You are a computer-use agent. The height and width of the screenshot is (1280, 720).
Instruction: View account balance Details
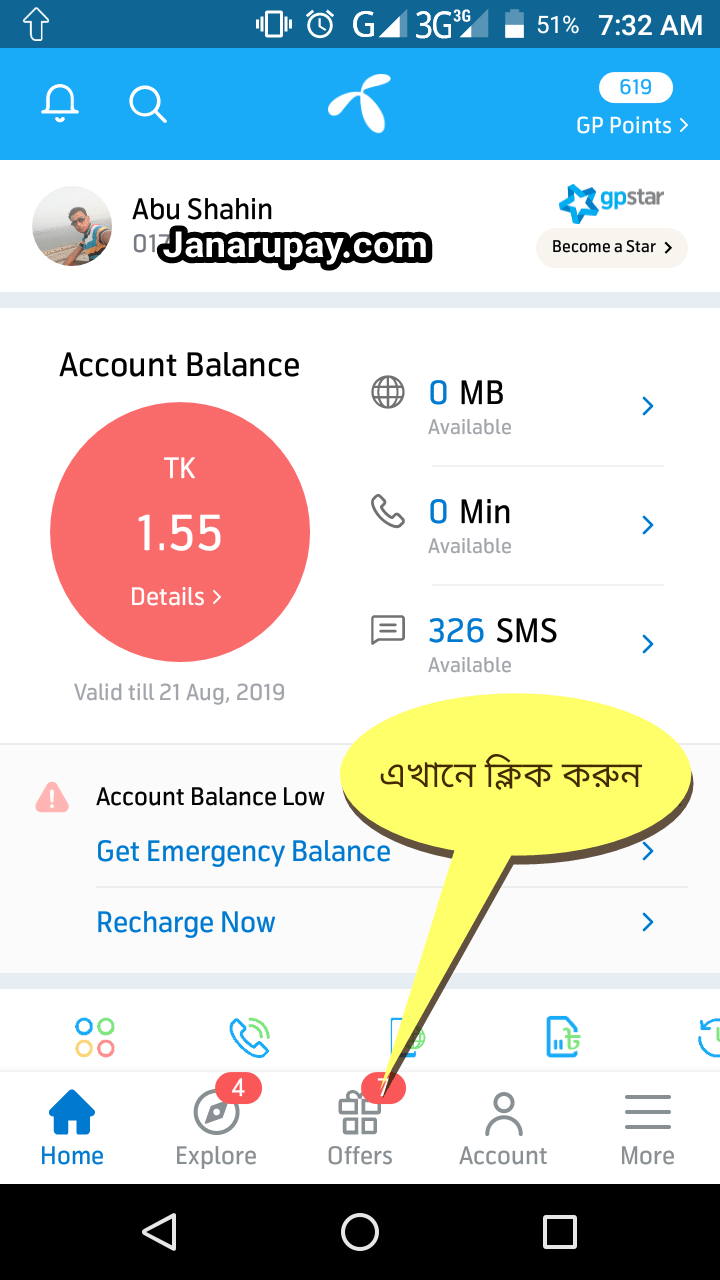pos(176,597)
